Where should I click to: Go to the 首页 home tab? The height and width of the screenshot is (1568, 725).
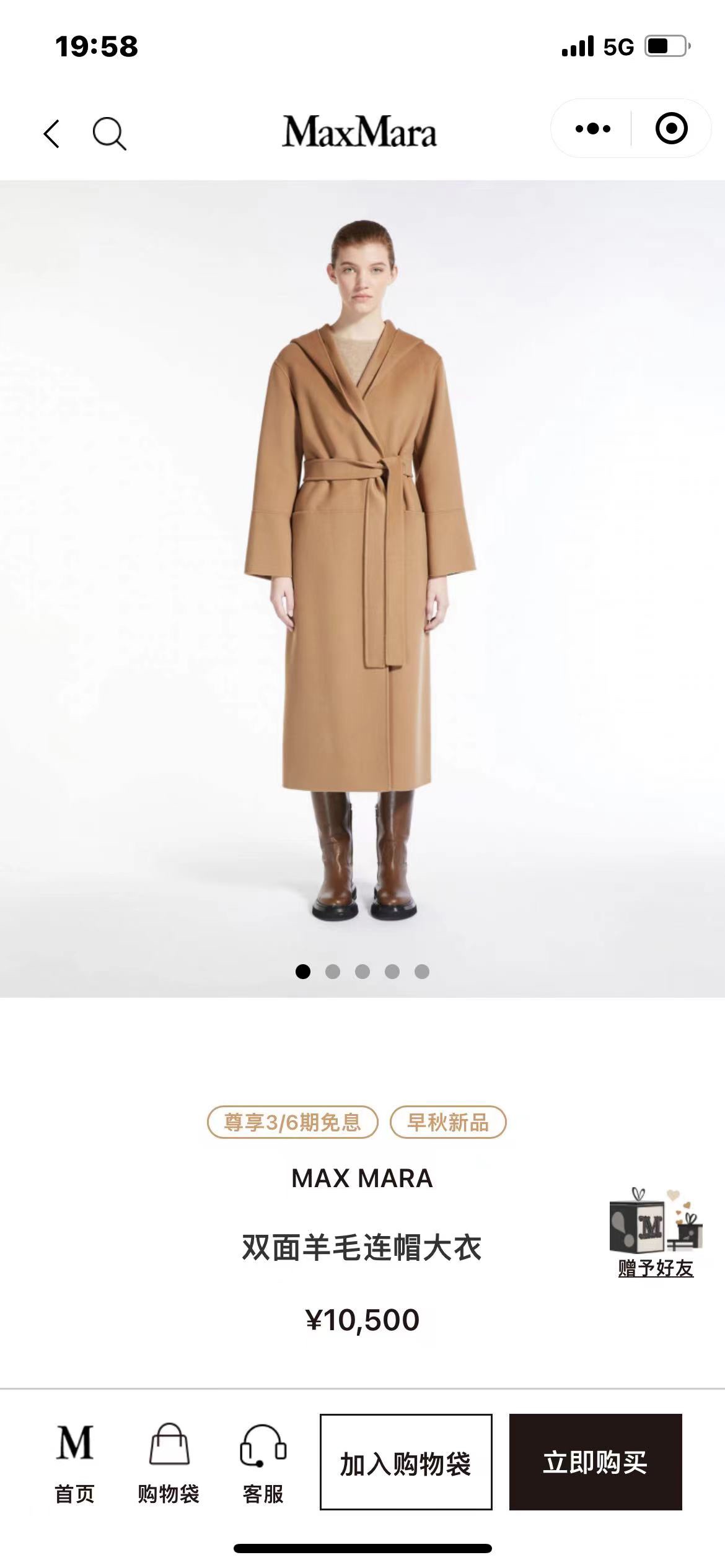pyautogui.click(x=74, y=1463)
